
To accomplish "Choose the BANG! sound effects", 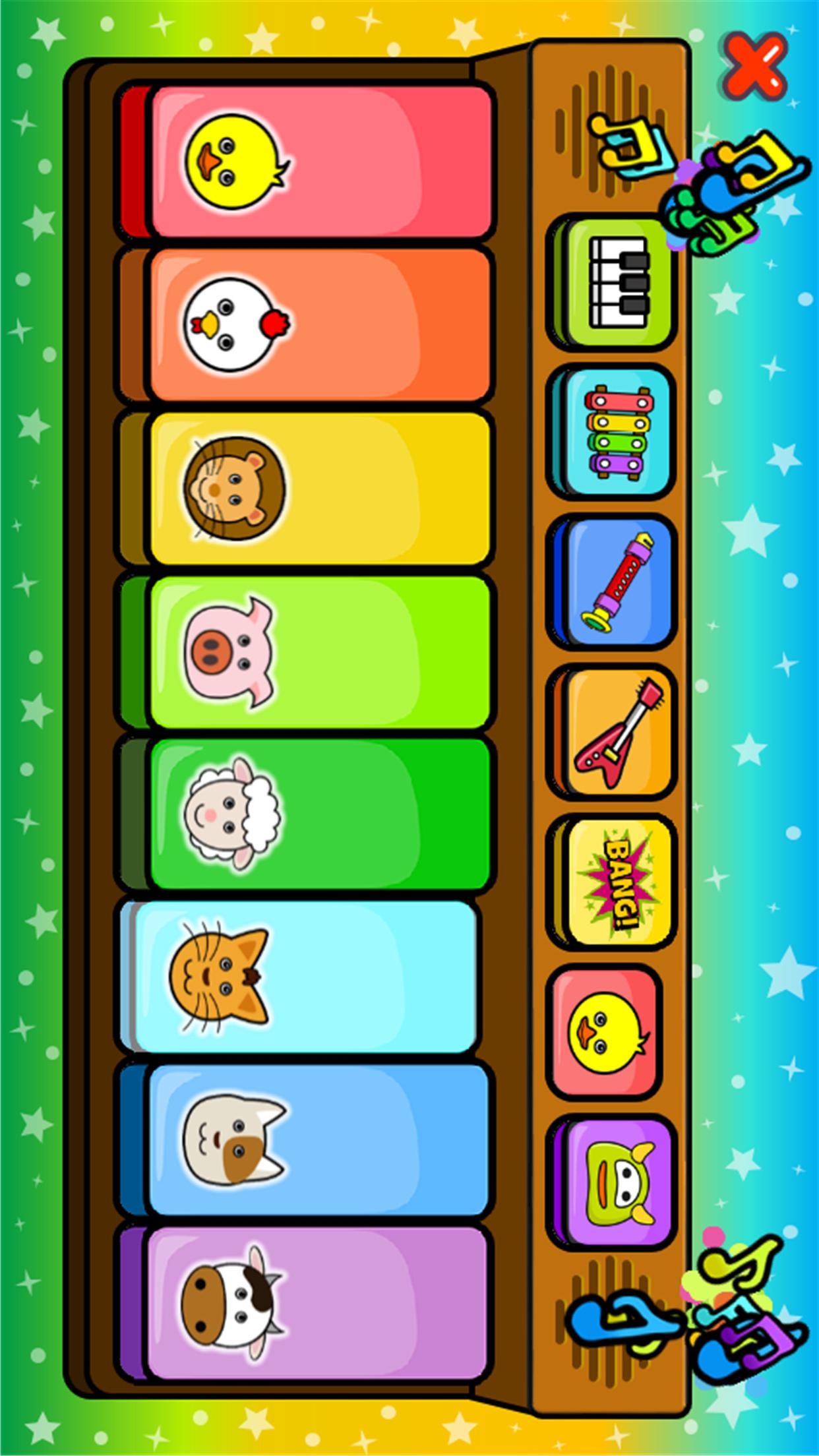I will 617,882.
